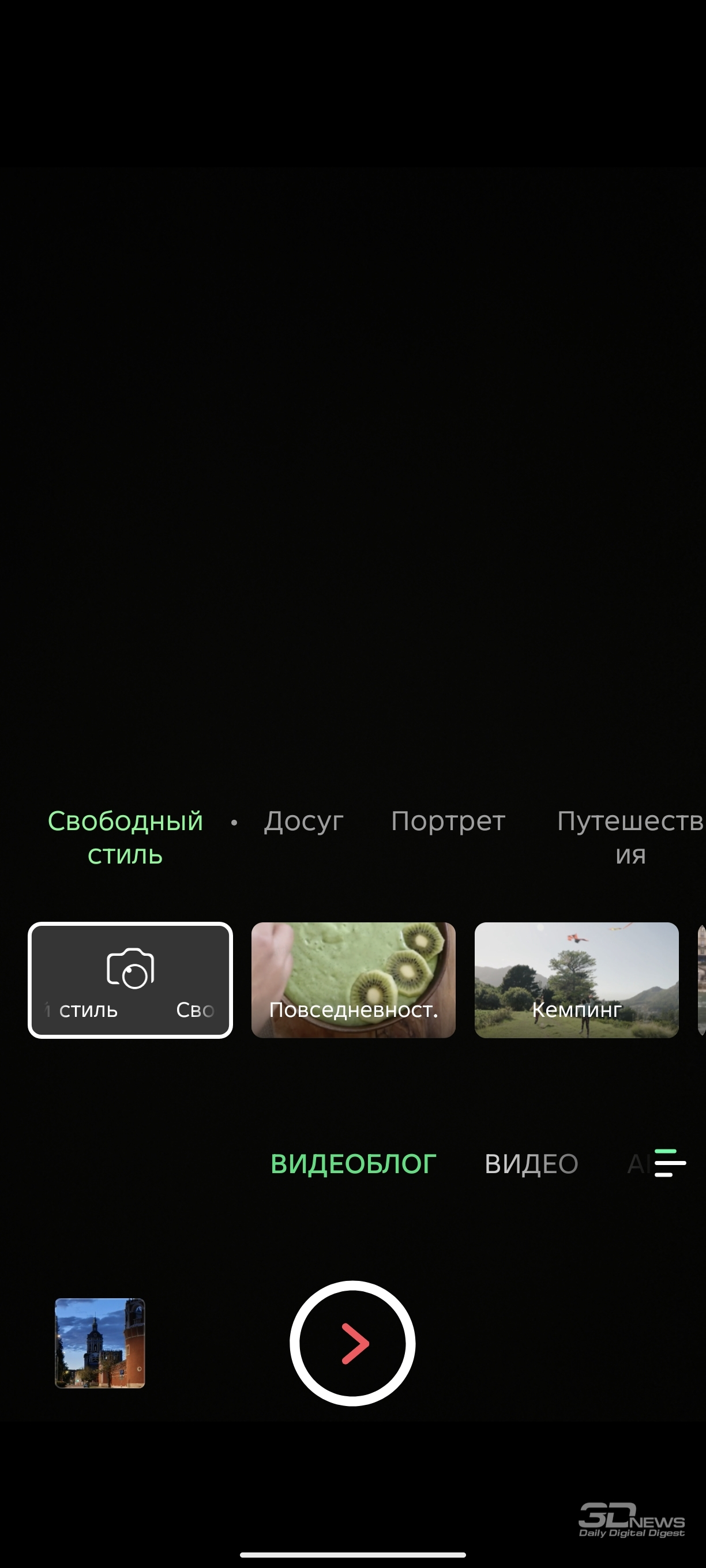The image size is (706, 1568).
Task: Select the ВИДЕОБЛОГ mode
Action: tap(354, 1164)
